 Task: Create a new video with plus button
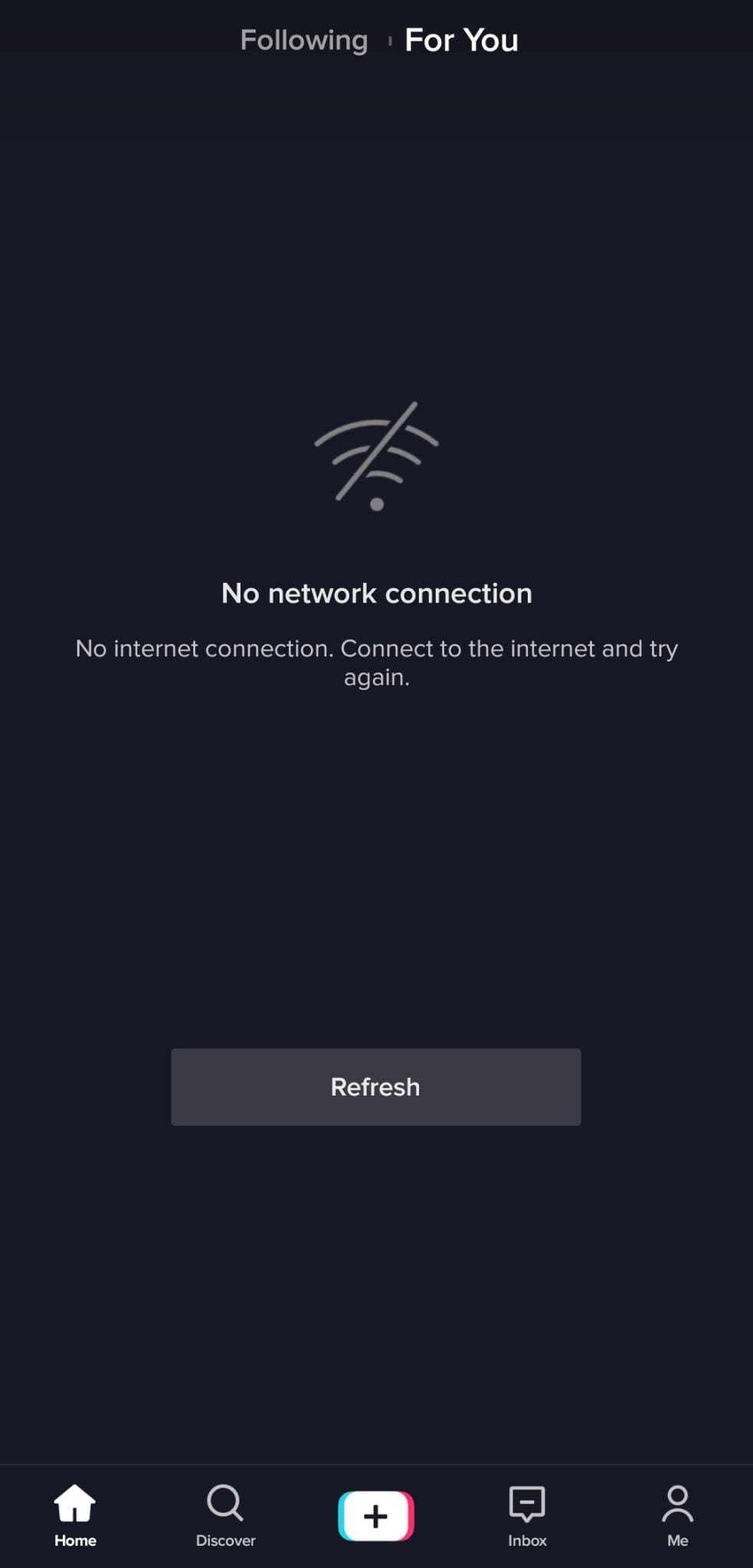[x=376, y=1515]
